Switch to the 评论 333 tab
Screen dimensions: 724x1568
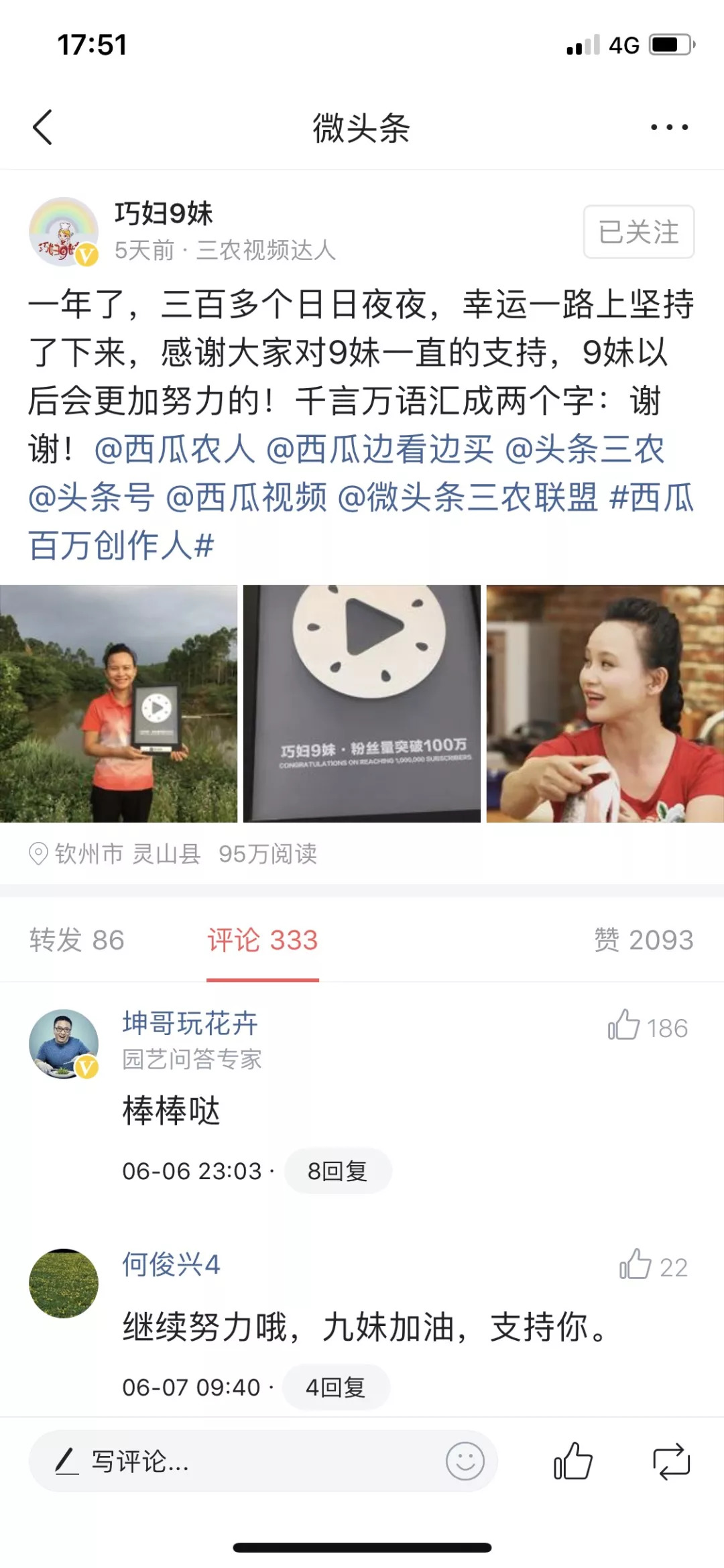coord(262,940)
